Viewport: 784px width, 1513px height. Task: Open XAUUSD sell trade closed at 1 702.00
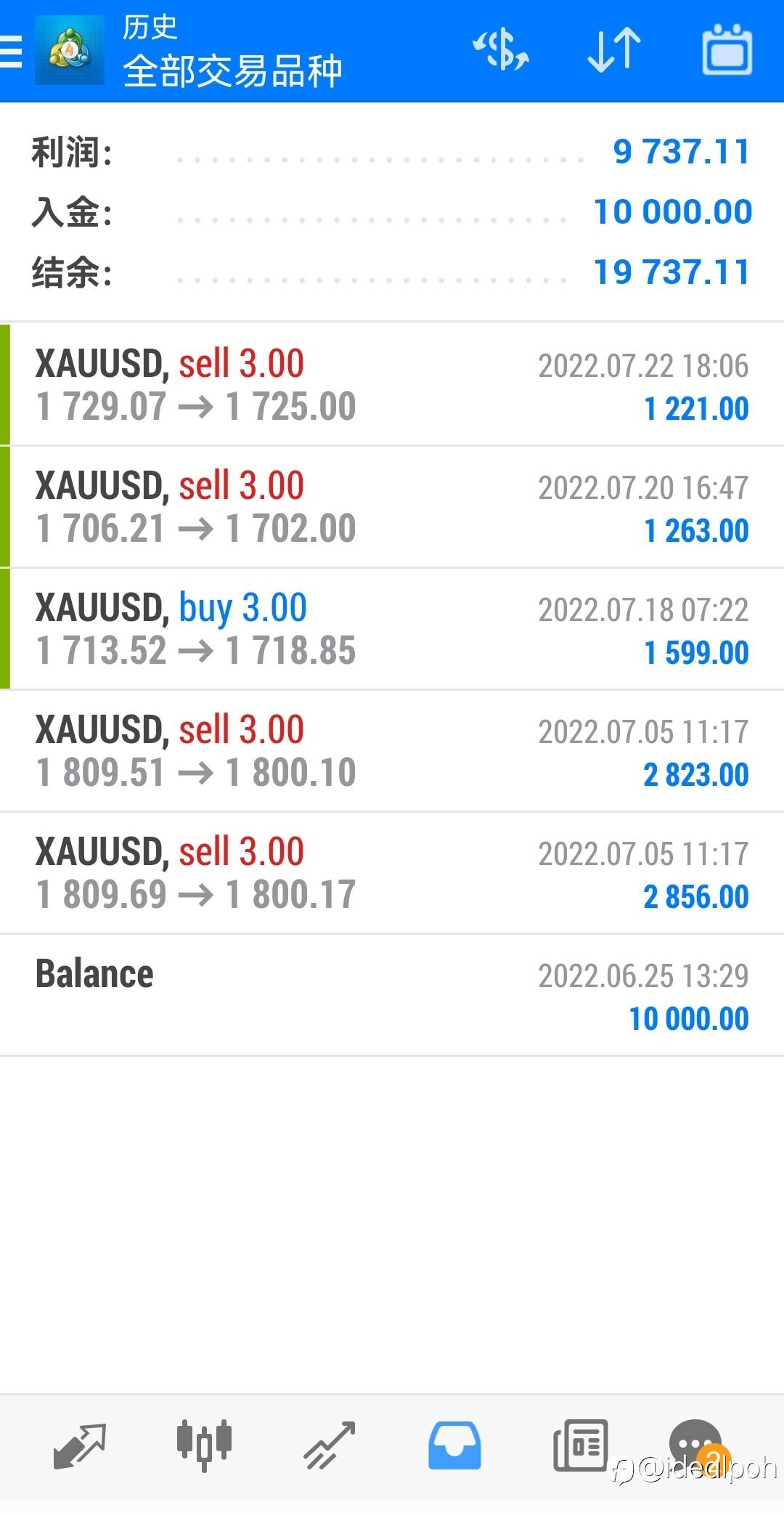(x=392, y=507)
